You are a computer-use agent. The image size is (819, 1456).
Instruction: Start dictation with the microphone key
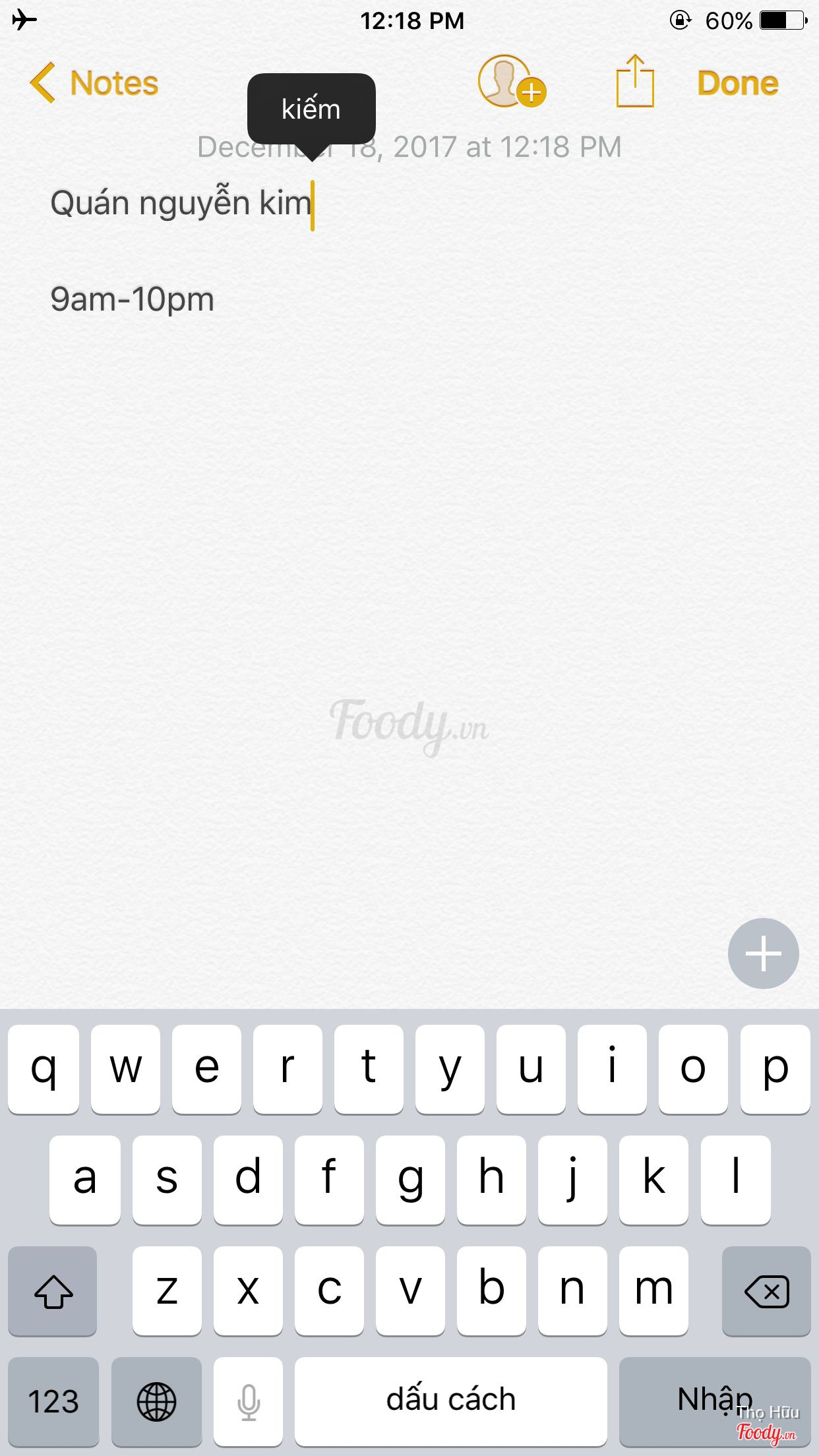coord(249,1401)
